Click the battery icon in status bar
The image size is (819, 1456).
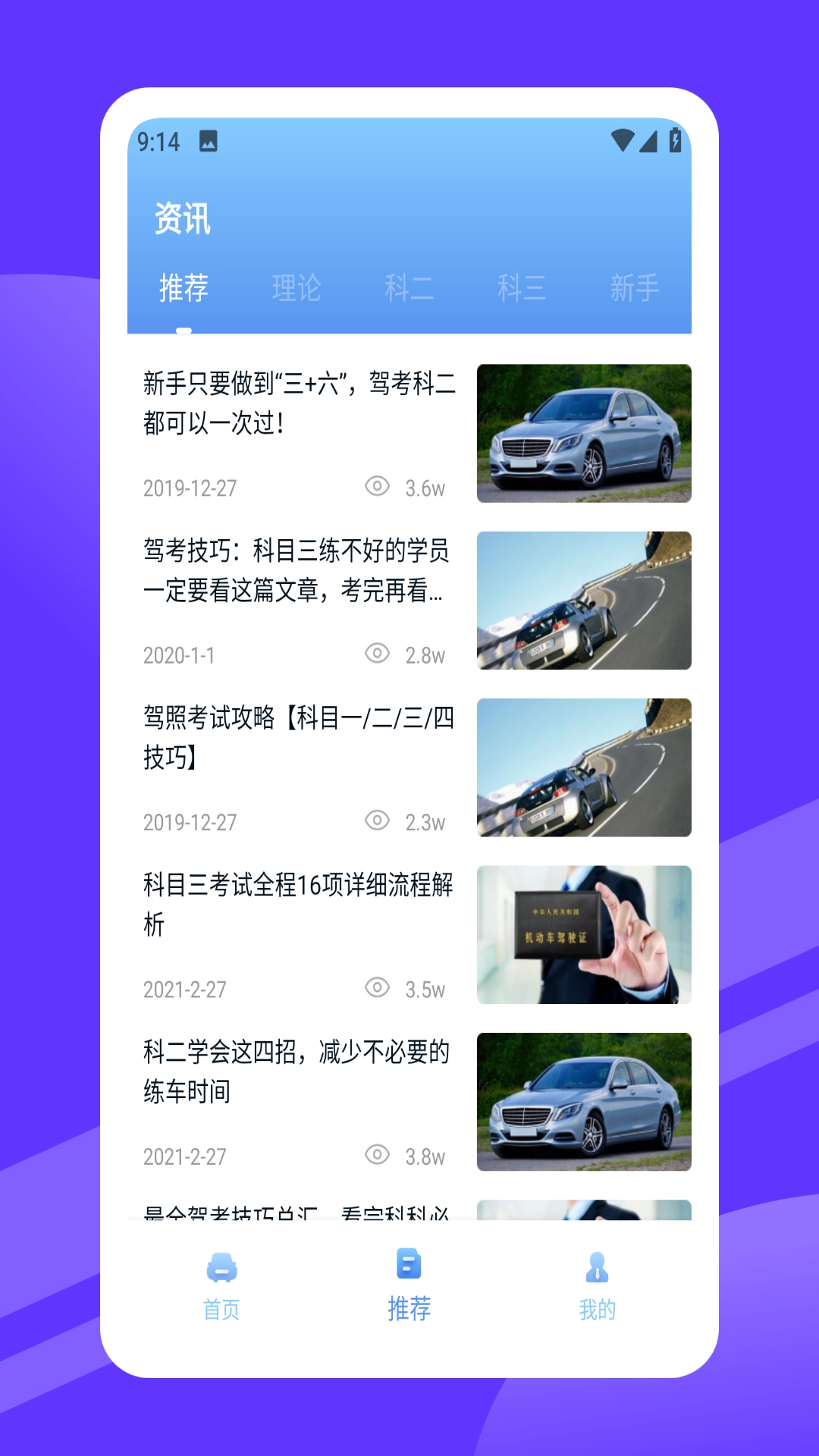tap(674, 140)
